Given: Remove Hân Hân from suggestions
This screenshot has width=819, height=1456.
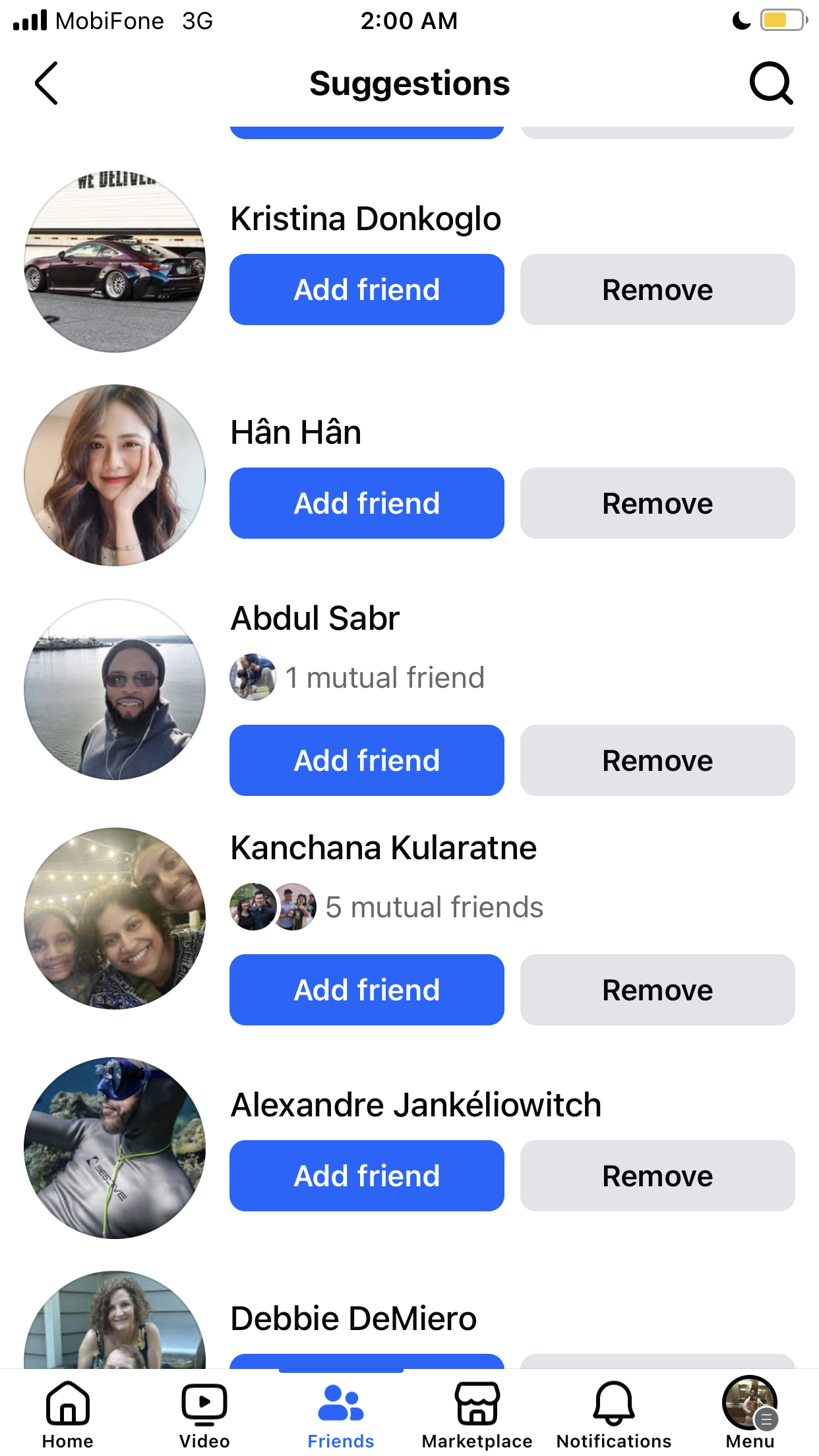Looking at the screenshot, I should [x=657, y=503].
